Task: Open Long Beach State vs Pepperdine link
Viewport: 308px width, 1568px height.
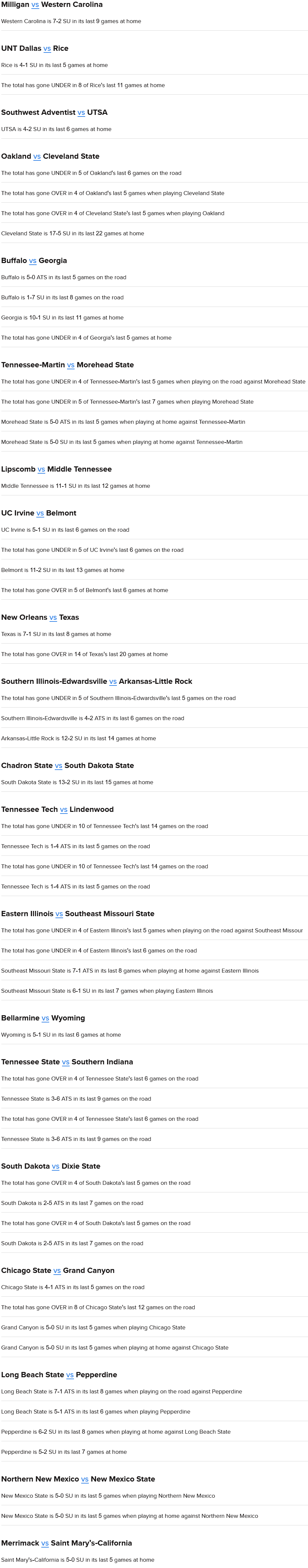Action: [x=70, y=1375]
